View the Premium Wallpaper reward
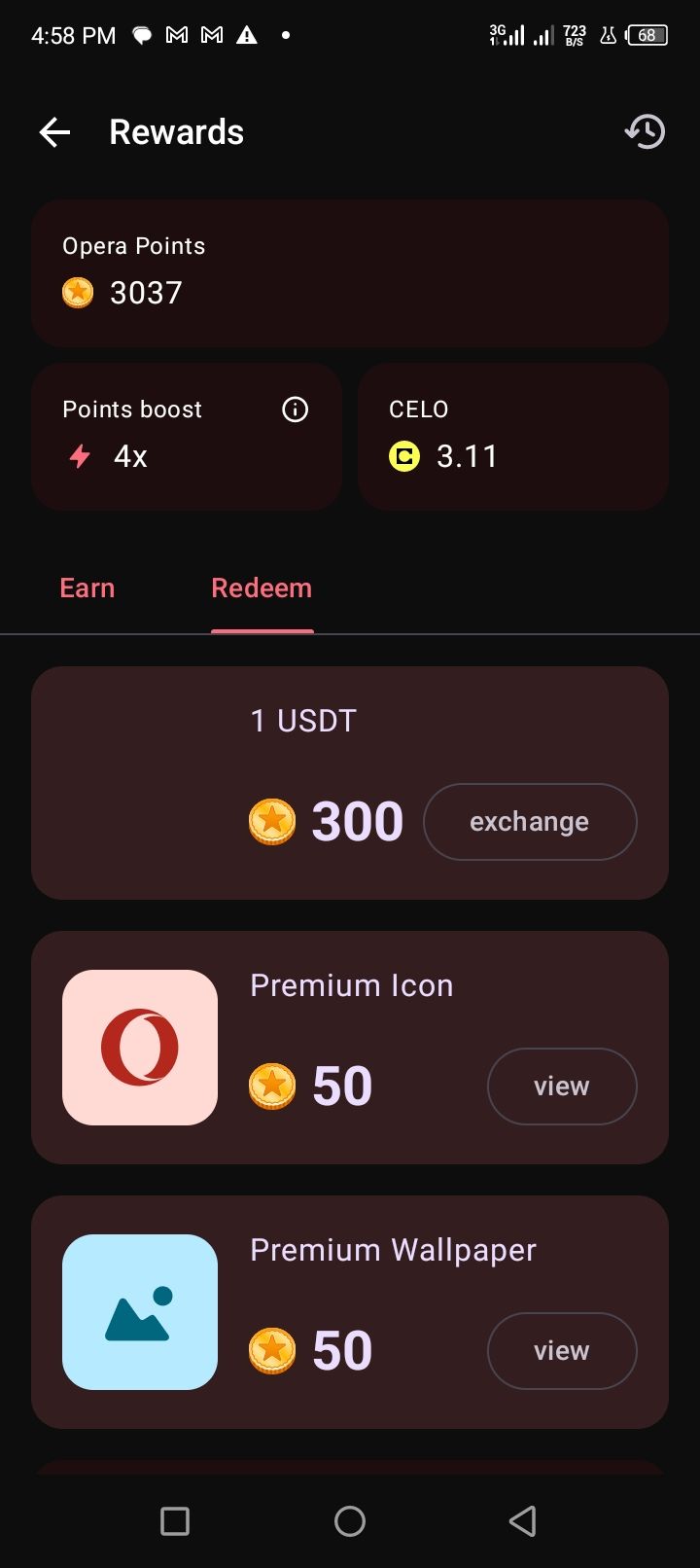The width and height of the screenshot is (700, 1568). click(562, 1351)
